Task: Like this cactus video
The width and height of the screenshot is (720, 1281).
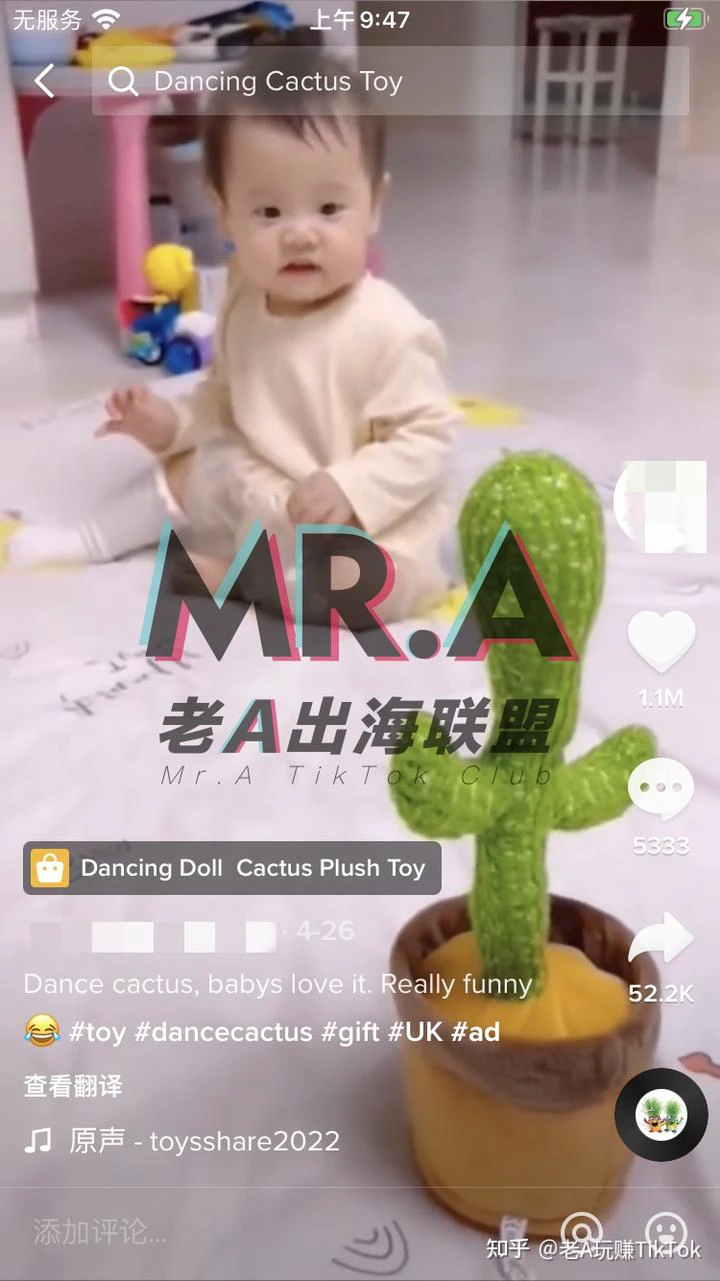Action: pos(661,642)
